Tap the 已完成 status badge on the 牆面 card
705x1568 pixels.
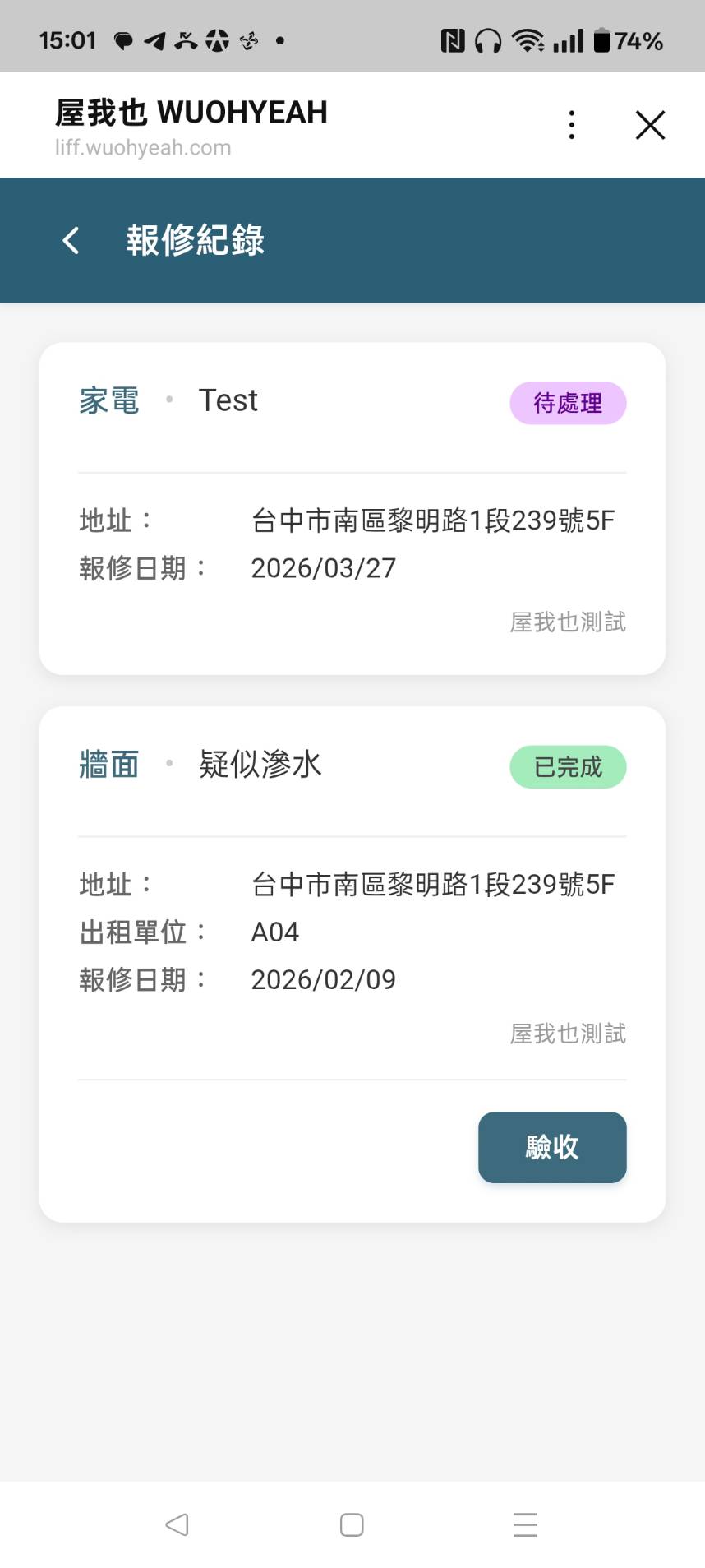[x=568, y=766]
